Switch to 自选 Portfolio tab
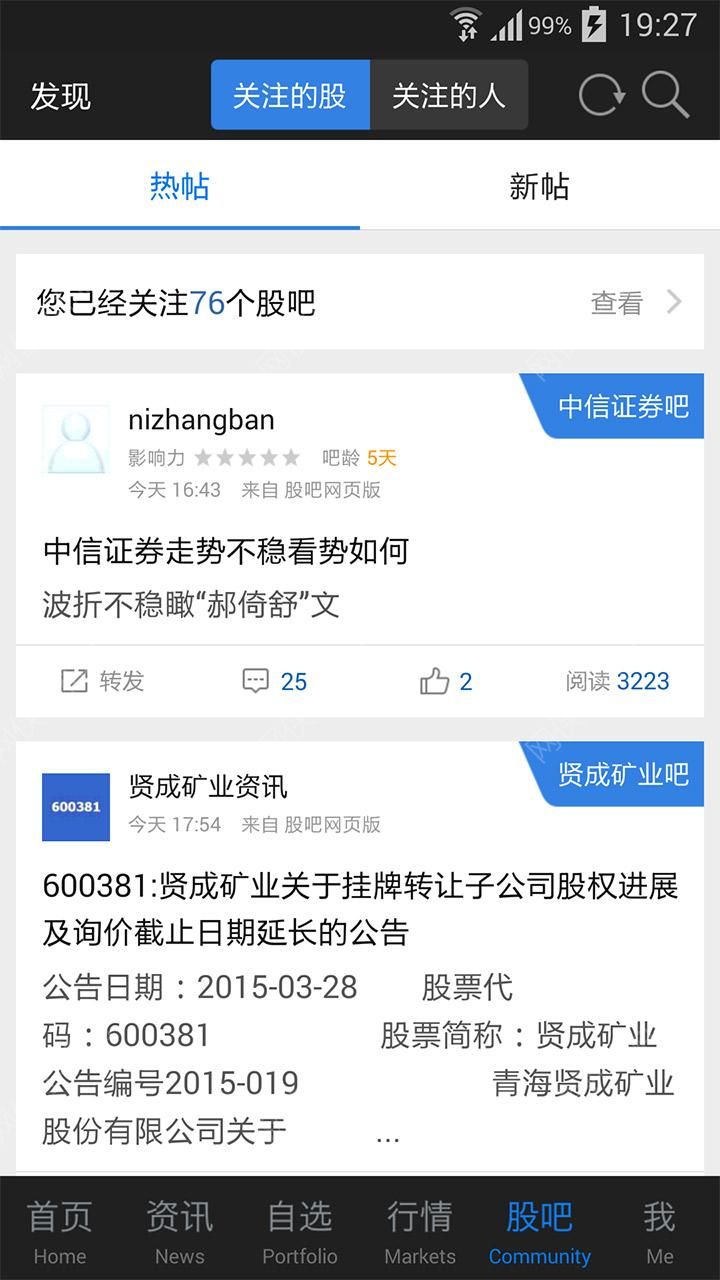This screenshot has height=1280, width=720. coord(300,1230)
